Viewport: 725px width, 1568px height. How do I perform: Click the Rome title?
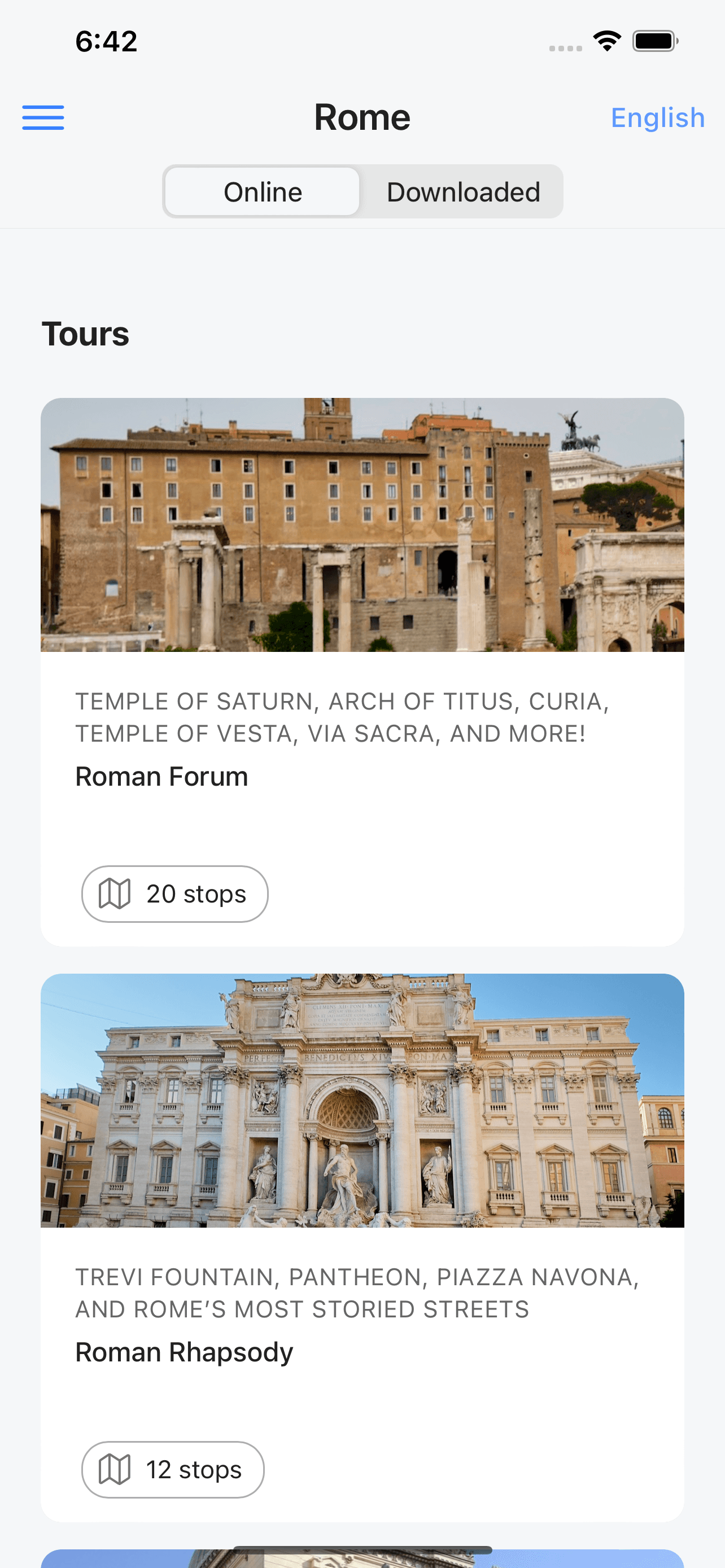362,117
